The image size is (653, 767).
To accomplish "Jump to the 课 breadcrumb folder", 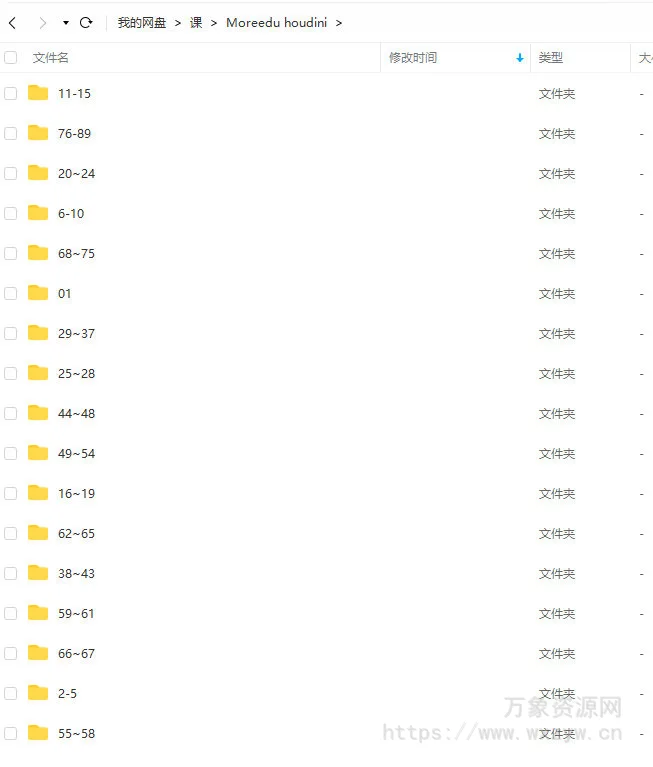I will point(196,22).
